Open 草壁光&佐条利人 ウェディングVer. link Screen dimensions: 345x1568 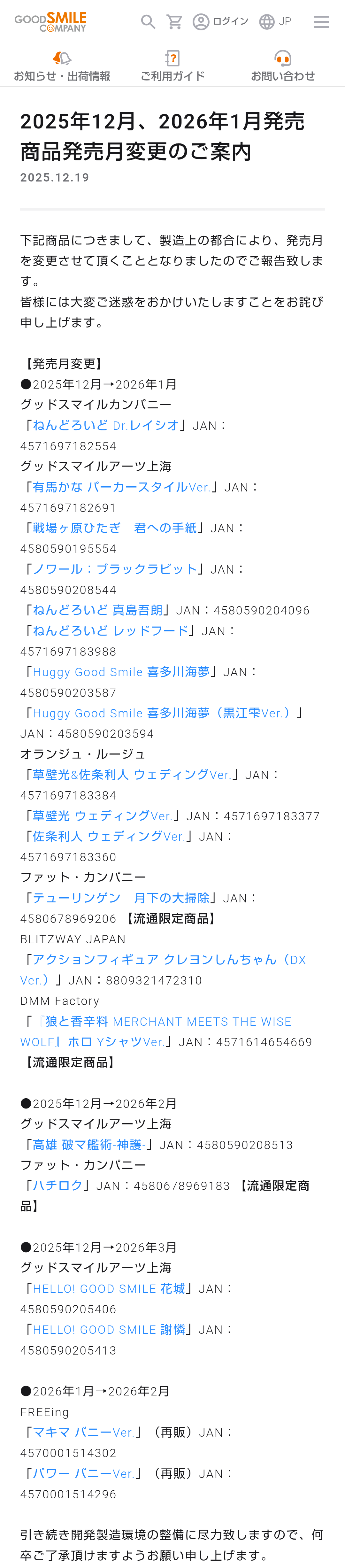[x=131, y=774]
